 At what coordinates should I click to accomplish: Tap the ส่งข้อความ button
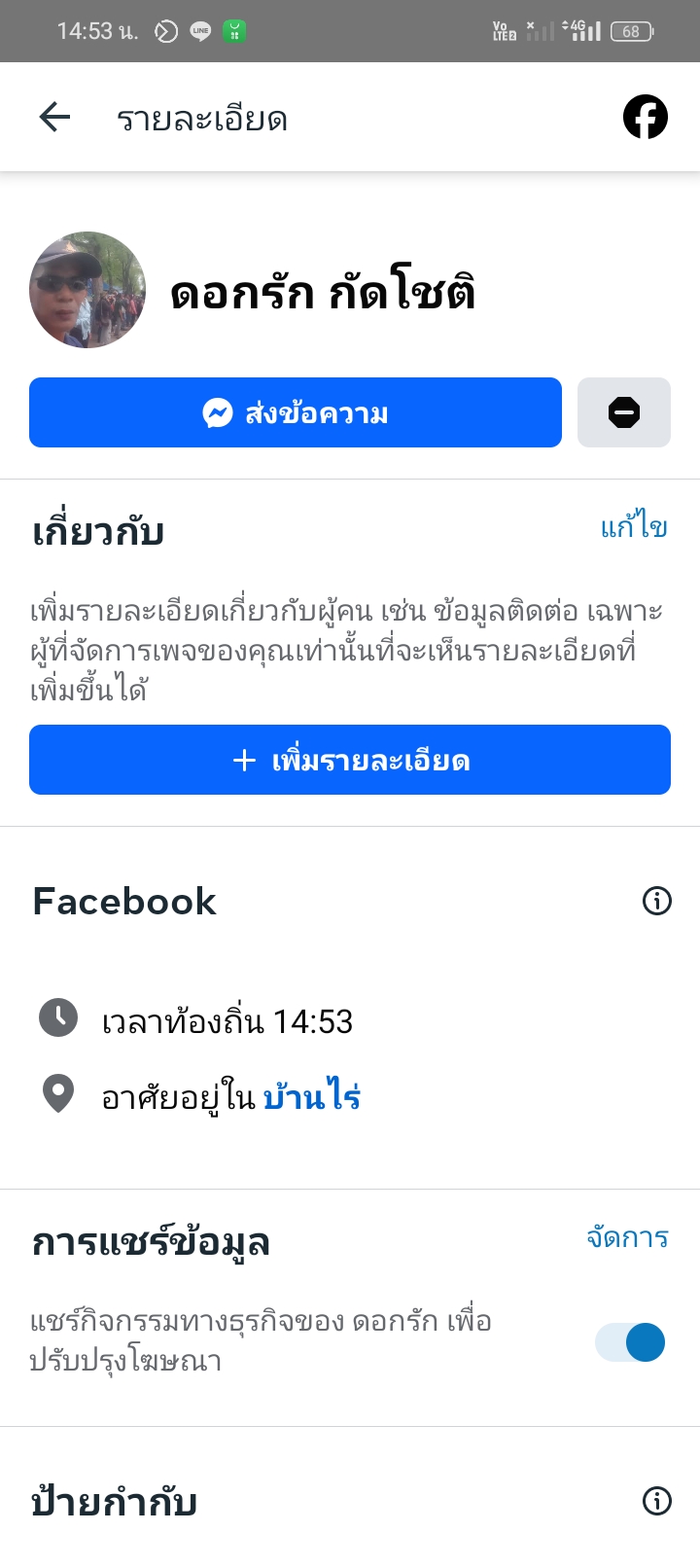[x=296, y=412]
